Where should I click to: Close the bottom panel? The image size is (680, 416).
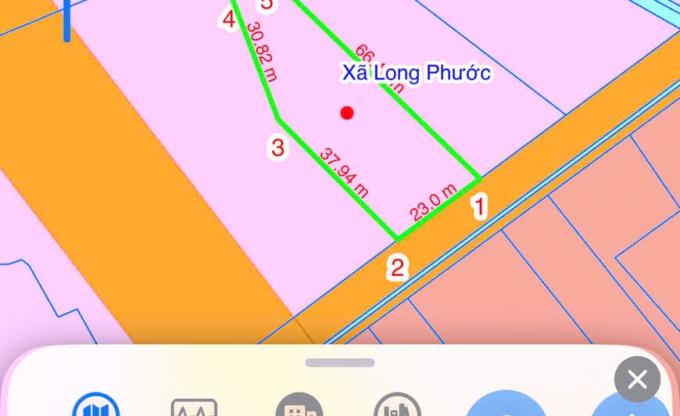[x=637, y=380]
